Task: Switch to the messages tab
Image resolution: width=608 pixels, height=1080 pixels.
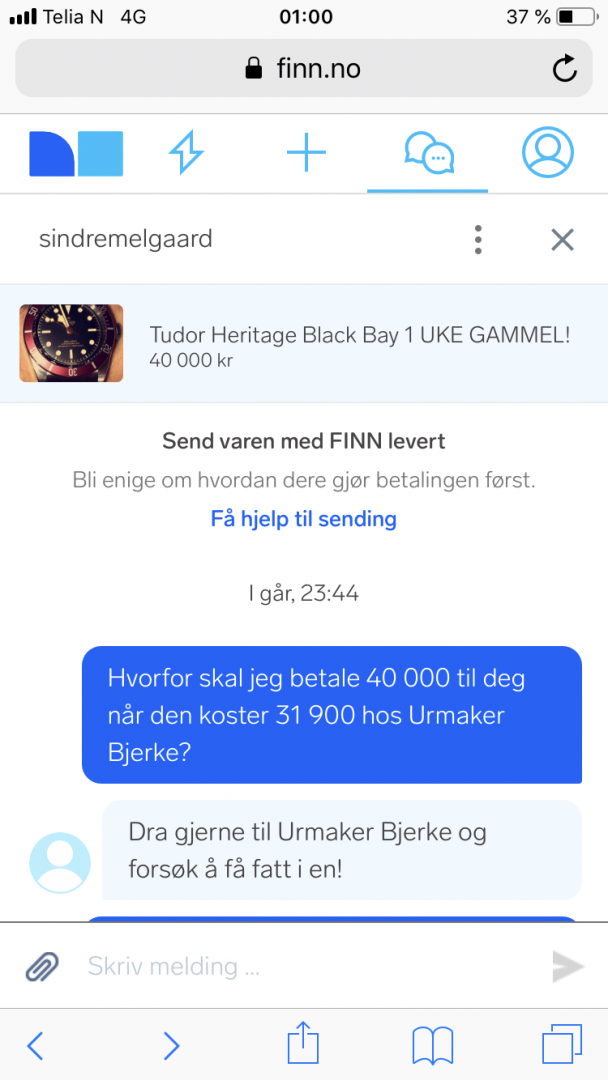Action: click(428, 154)
